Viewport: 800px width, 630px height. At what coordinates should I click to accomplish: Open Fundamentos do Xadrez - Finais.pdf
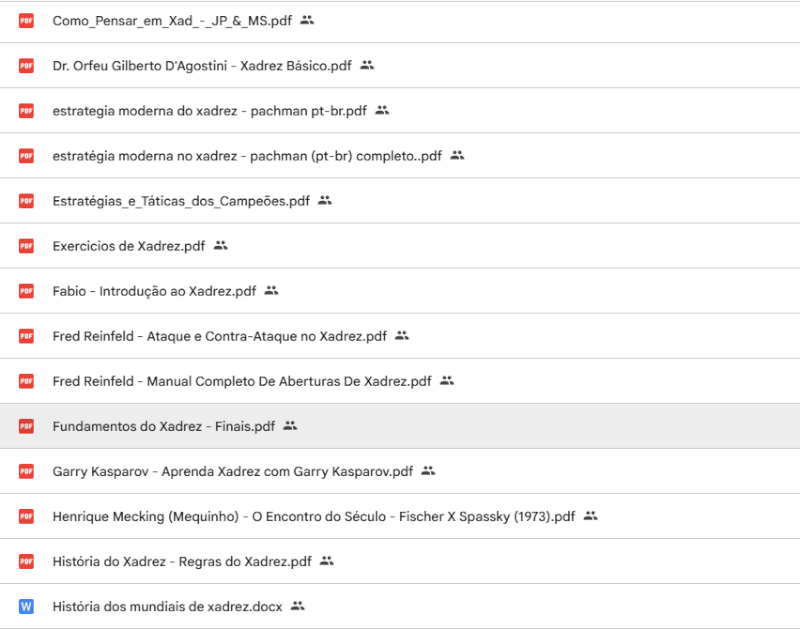(x=163, y=426)
